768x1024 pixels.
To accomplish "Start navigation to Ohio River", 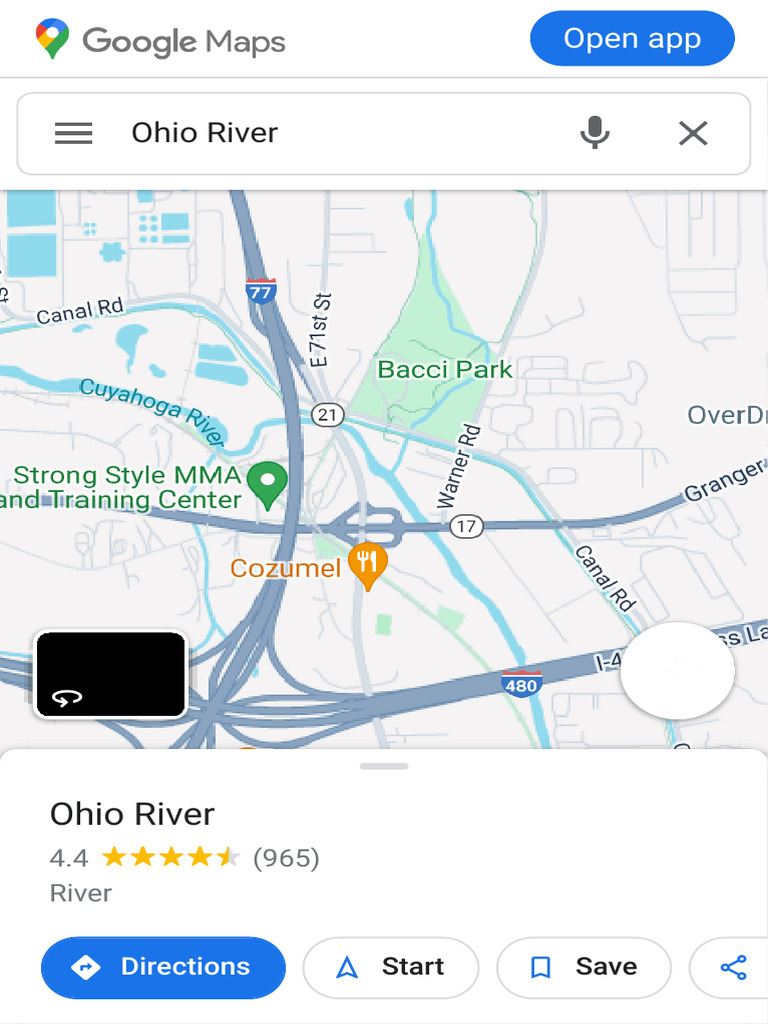I will [x=391, y=967].
